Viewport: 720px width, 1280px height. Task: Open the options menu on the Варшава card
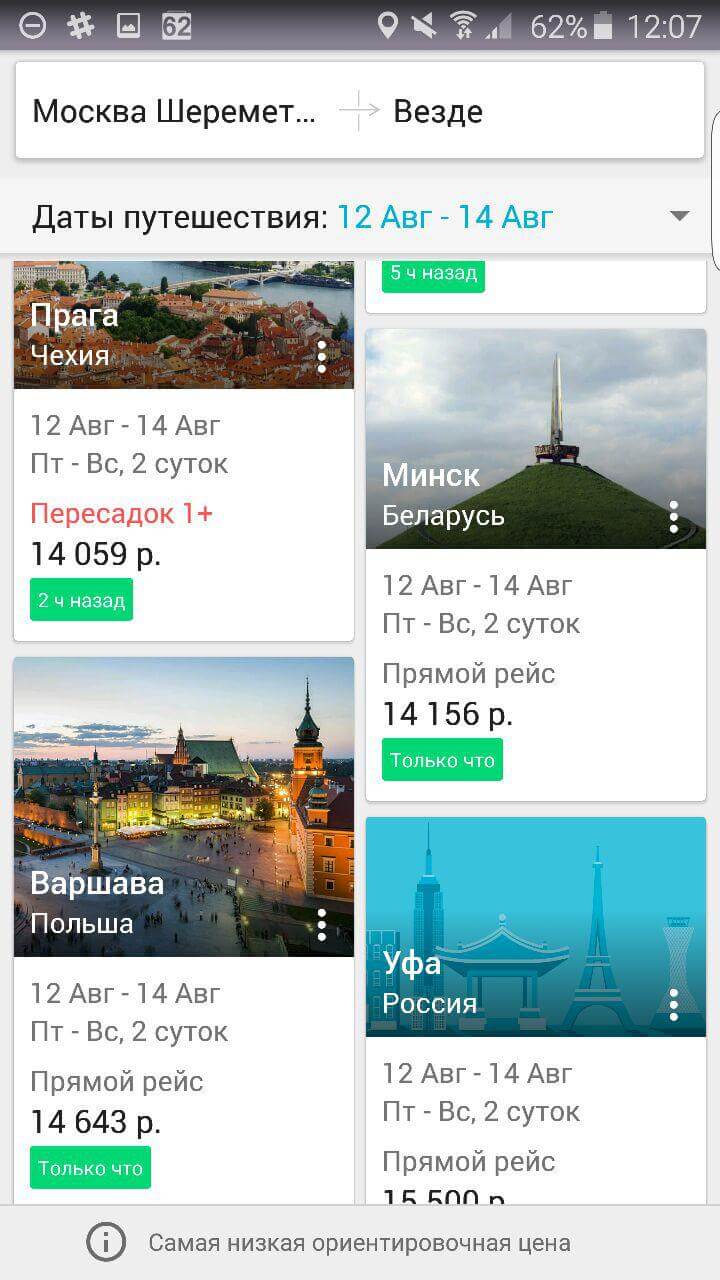(320, 926)
